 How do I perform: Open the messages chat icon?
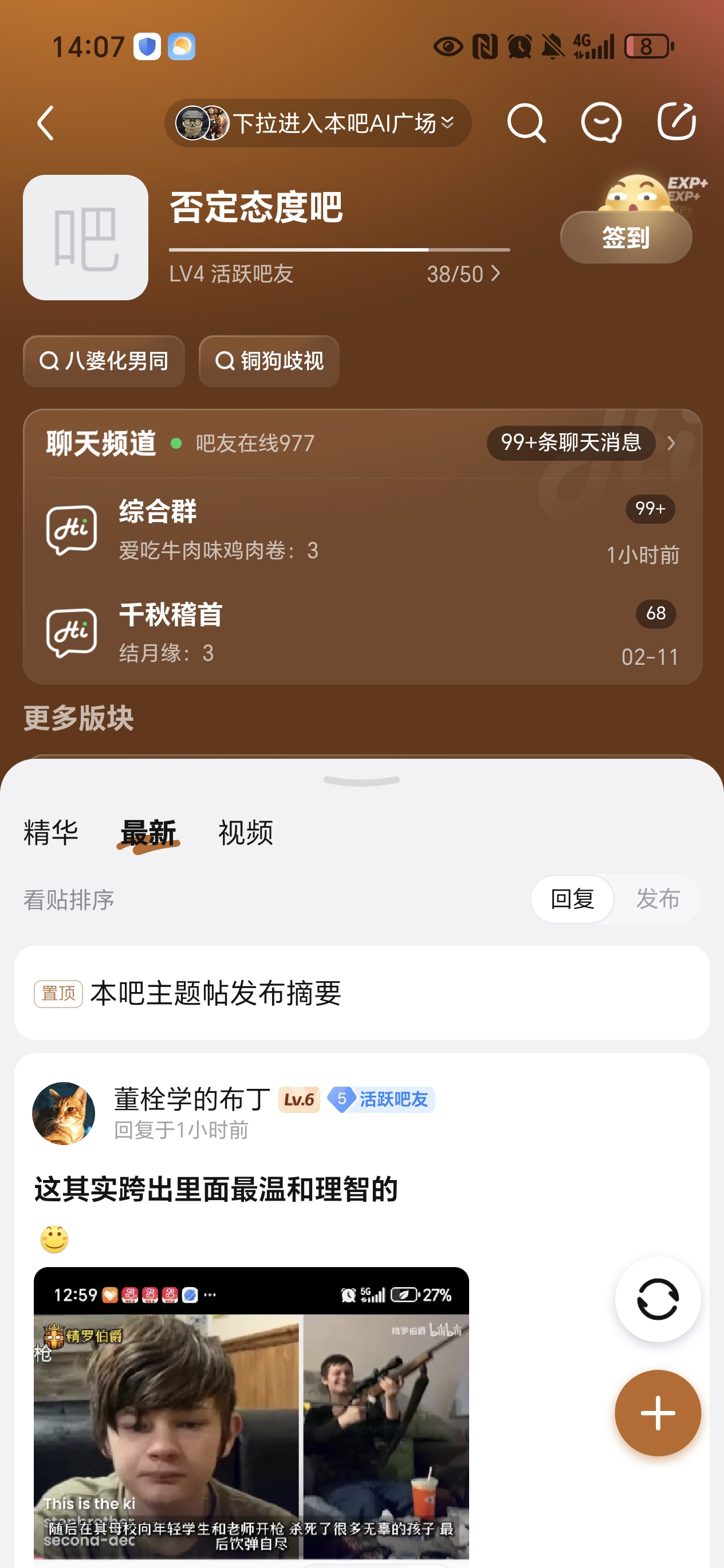pyautogui.click(x=601, y=123)
